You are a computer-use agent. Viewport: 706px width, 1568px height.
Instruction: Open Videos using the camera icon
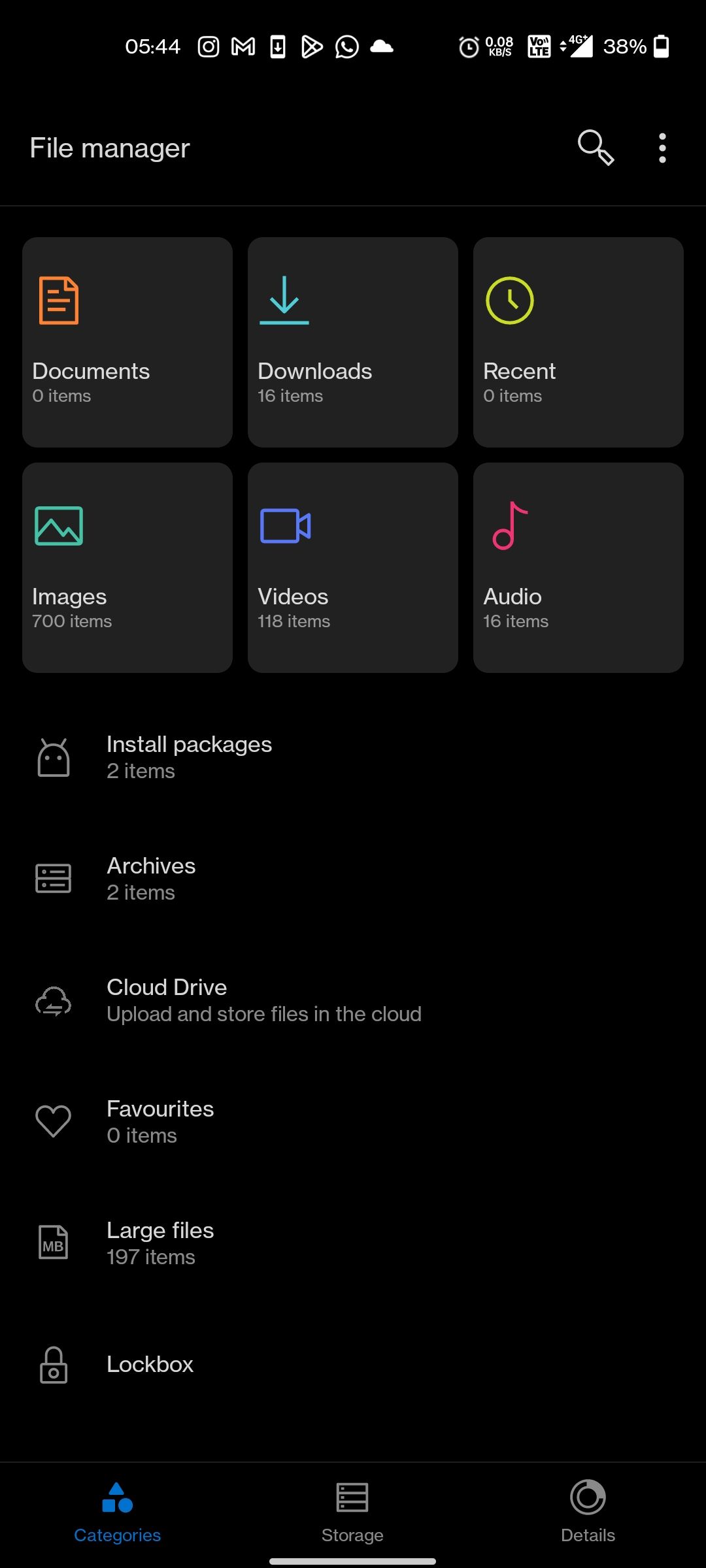[284, 525]
